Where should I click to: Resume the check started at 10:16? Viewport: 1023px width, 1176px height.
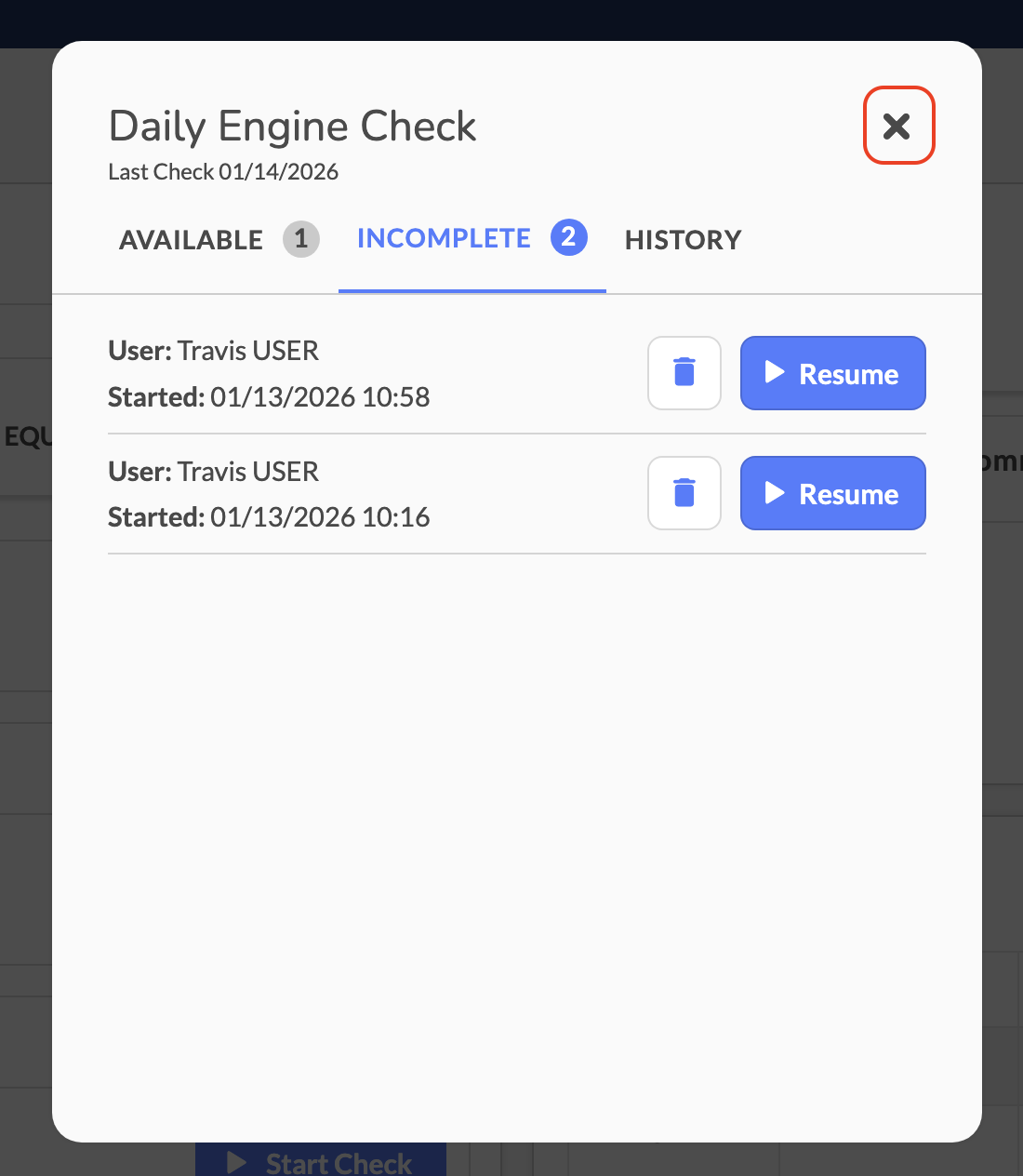(x=832, y=493)
